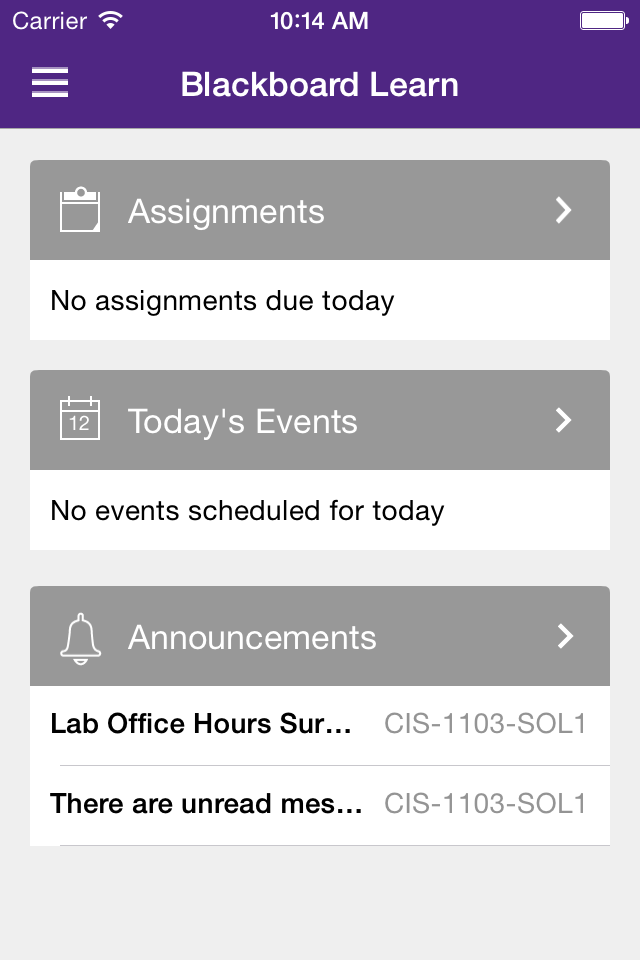The height and width of the screenshot is (960, 640).
Task: Open the Lab Office Hours announcement
Action: 319,724
